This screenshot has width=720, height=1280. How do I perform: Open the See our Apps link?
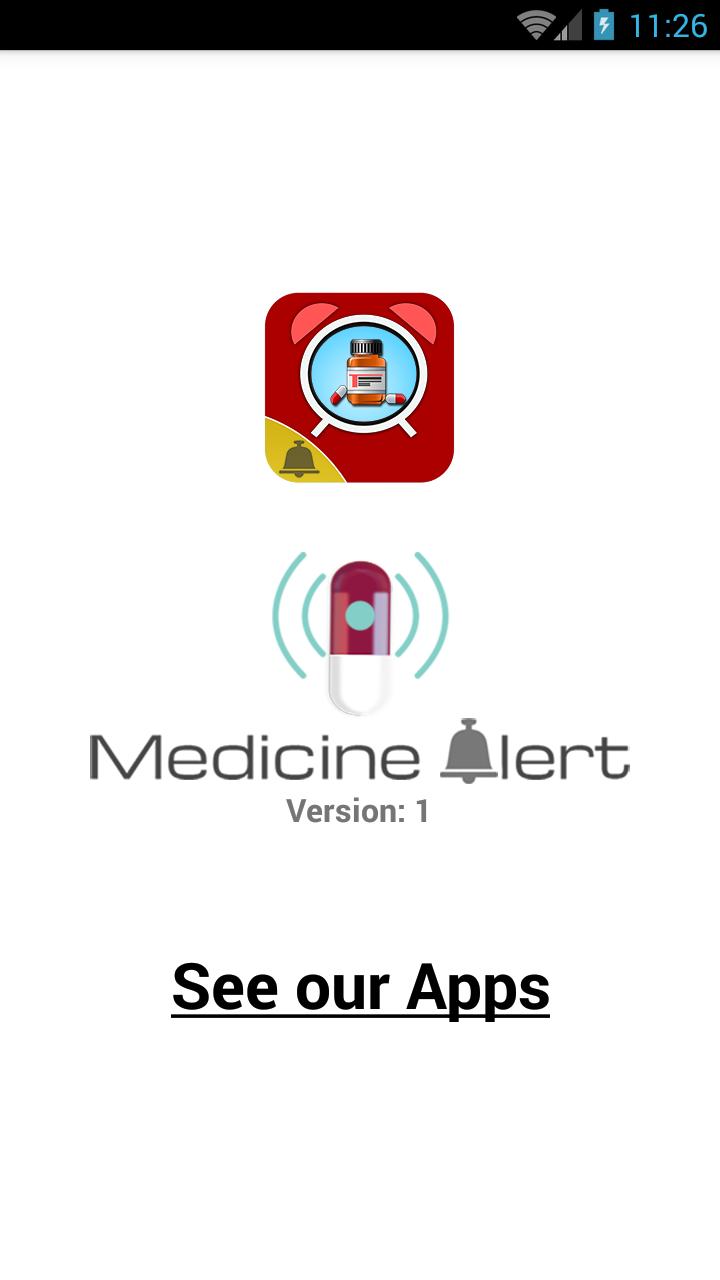click(x=360, y=988)
